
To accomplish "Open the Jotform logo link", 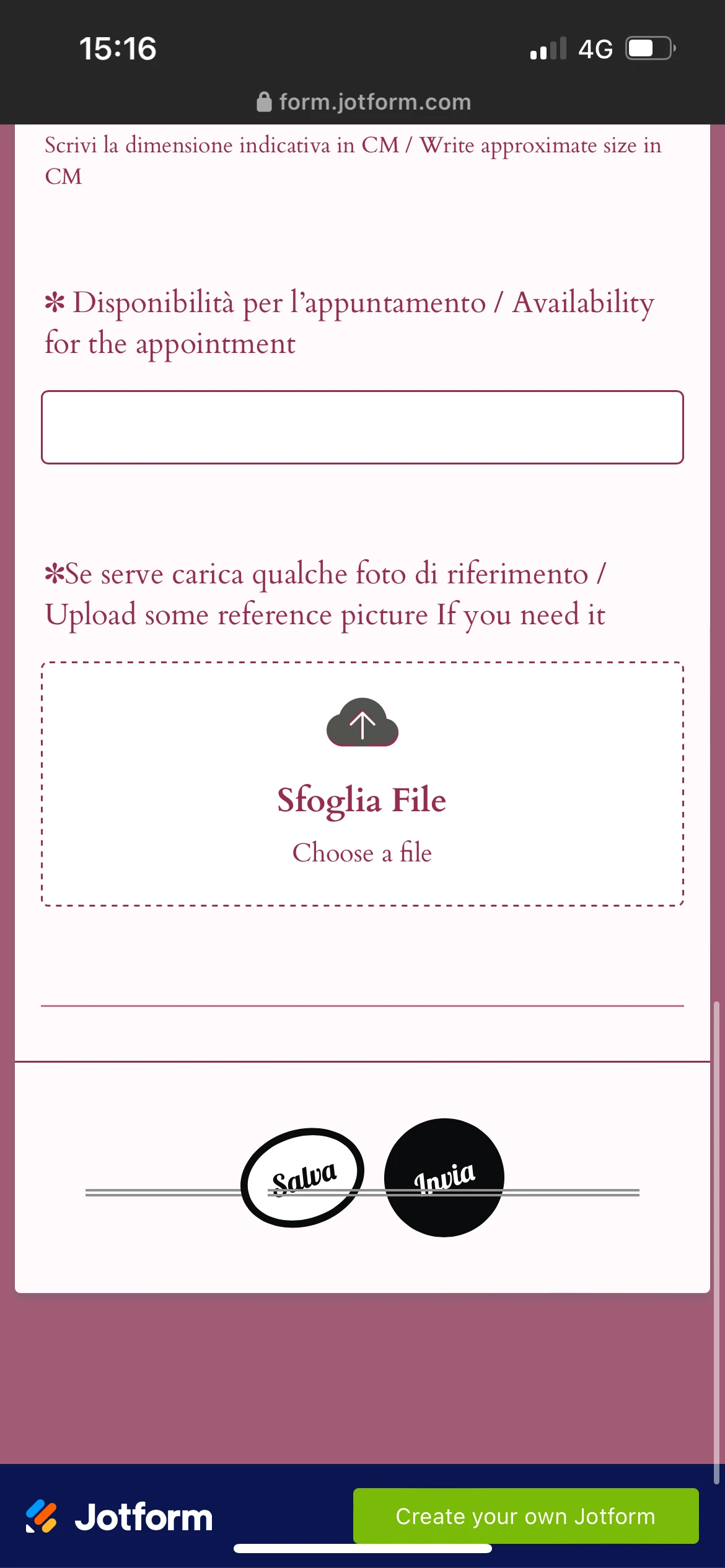I will tap(119, 1517).
